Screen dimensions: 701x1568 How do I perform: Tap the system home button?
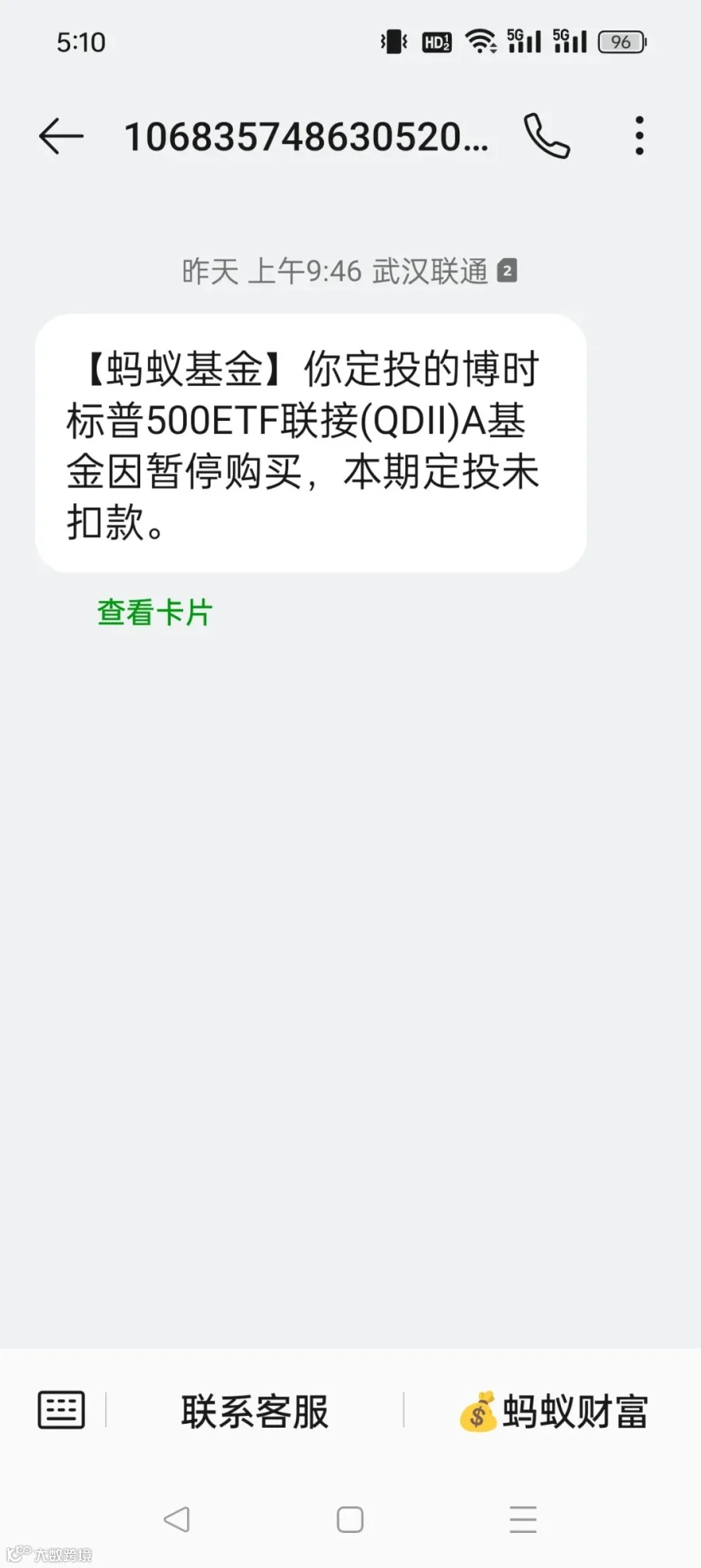(350, 1519)
